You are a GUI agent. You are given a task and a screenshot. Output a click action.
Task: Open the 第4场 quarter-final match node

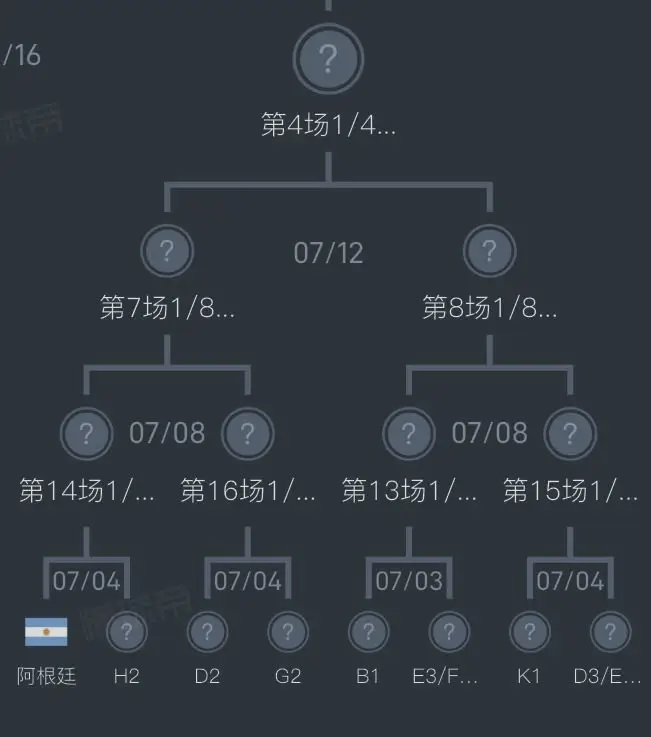[x=328, y=59]
